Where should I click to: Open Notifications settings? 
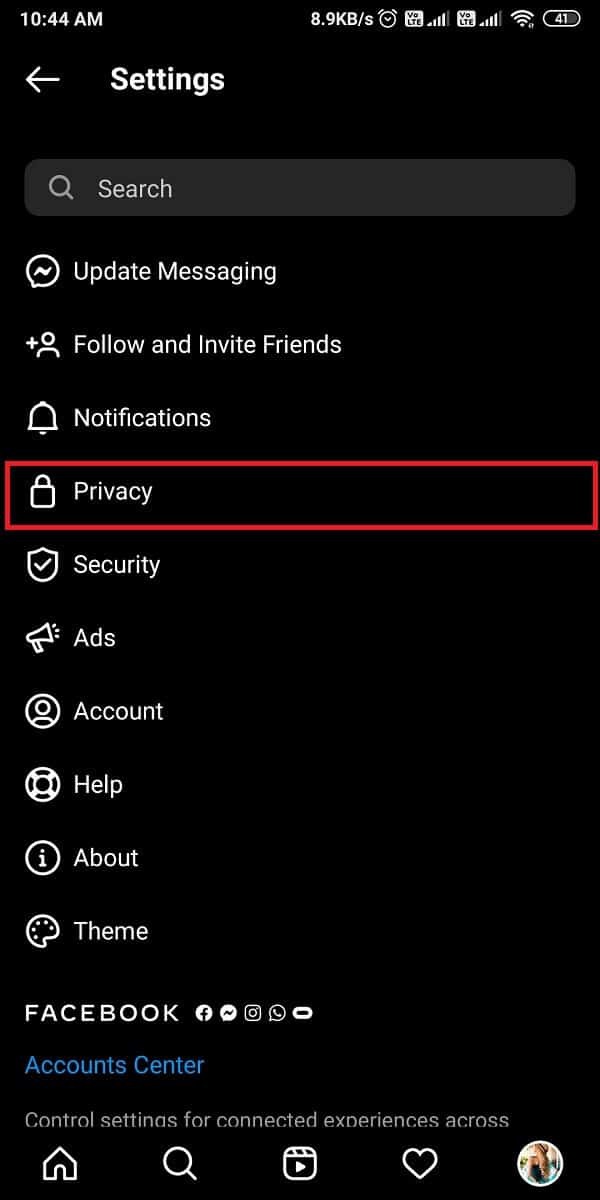pyautogui.click(x=142, y=417)
